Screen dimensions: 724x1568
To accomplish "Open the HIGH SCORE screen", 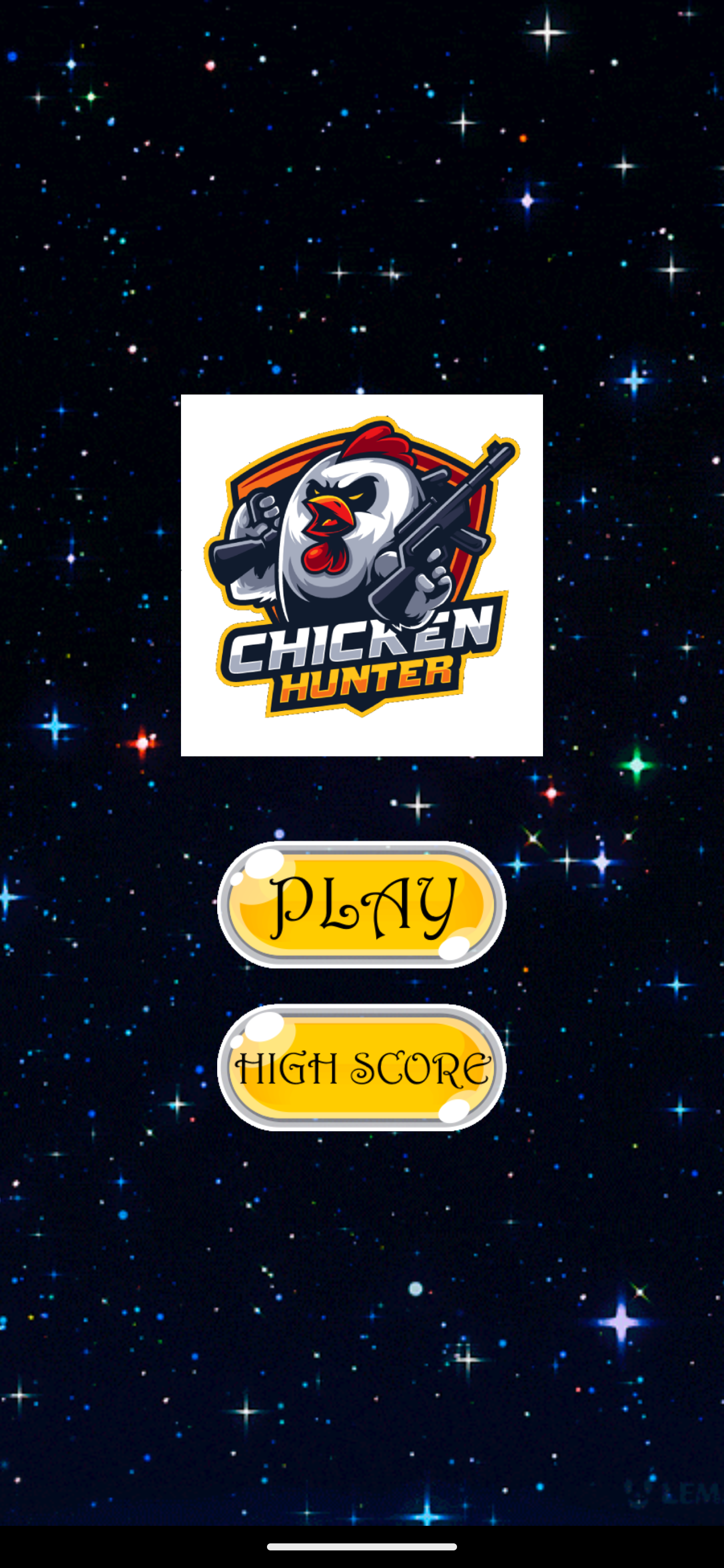I will pos(361,1067).
